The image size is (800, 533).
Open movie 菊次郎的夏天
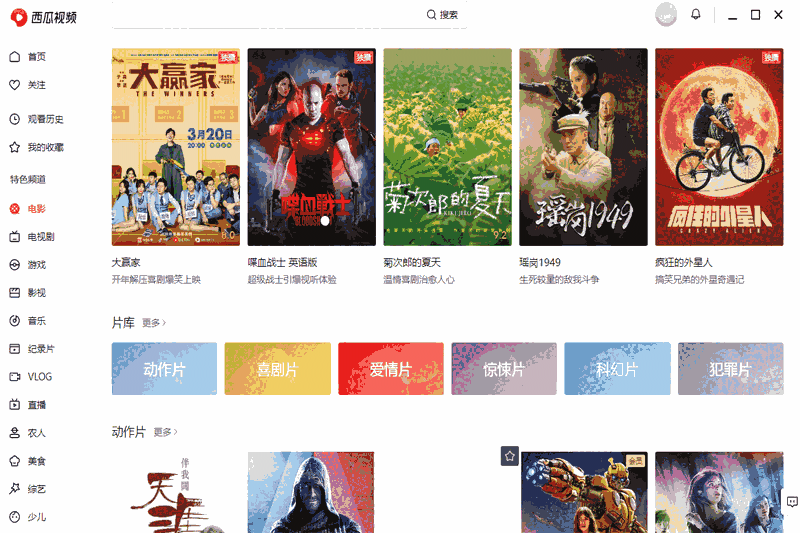click(x=447, y=147)
